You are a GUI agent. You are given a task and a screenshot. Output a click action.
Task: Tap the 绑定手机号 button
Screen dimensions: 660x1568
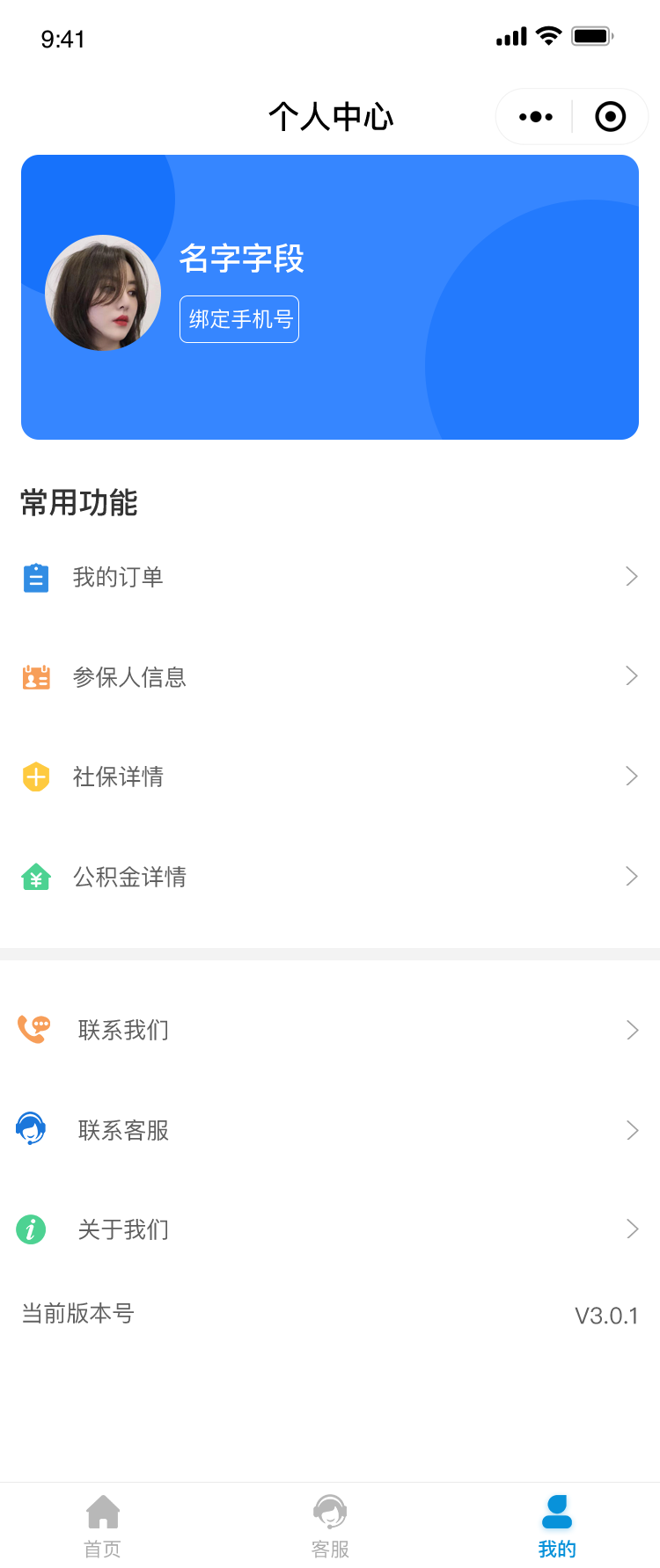(239, 319)
